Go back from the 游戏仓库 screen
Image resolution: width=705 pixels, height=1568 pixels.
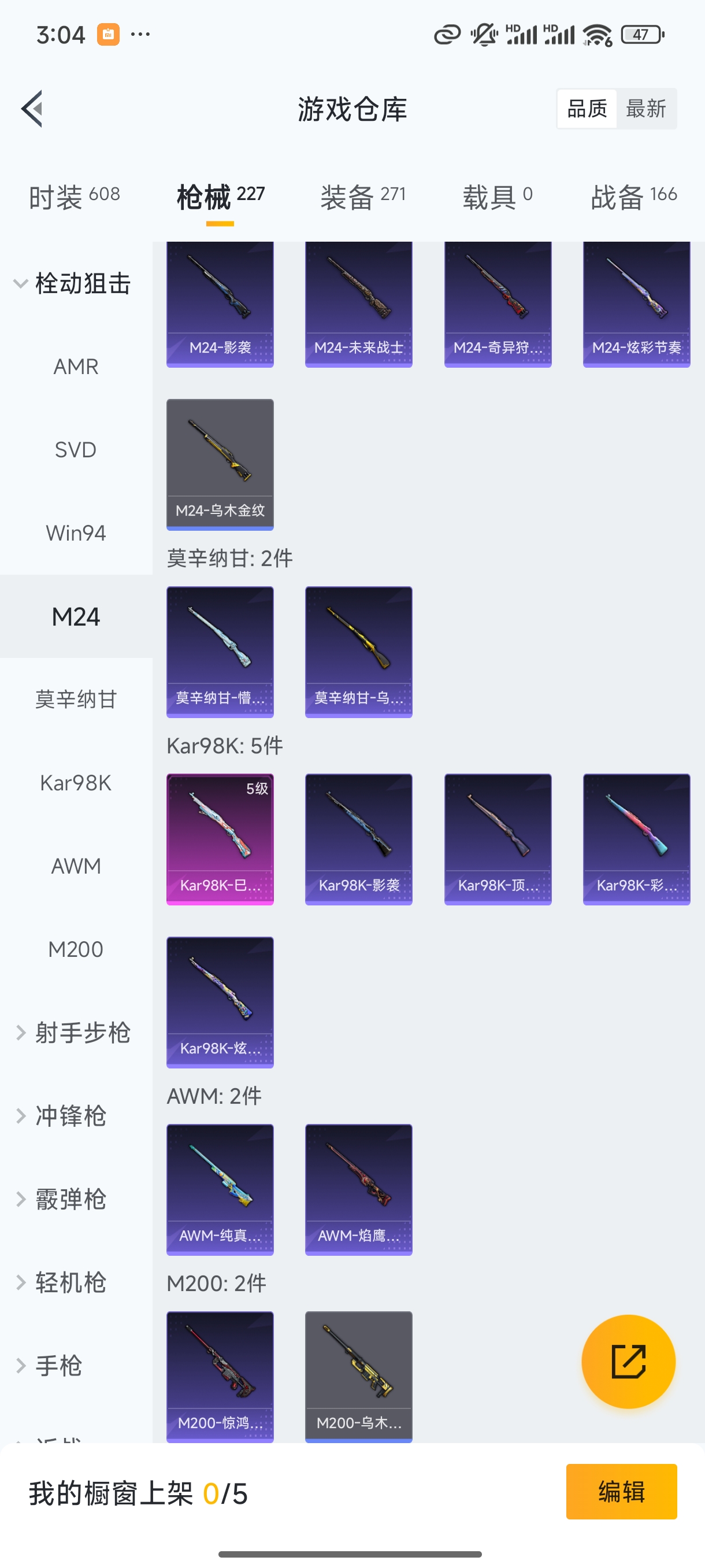pyautogui.click(x=32, y=109)
